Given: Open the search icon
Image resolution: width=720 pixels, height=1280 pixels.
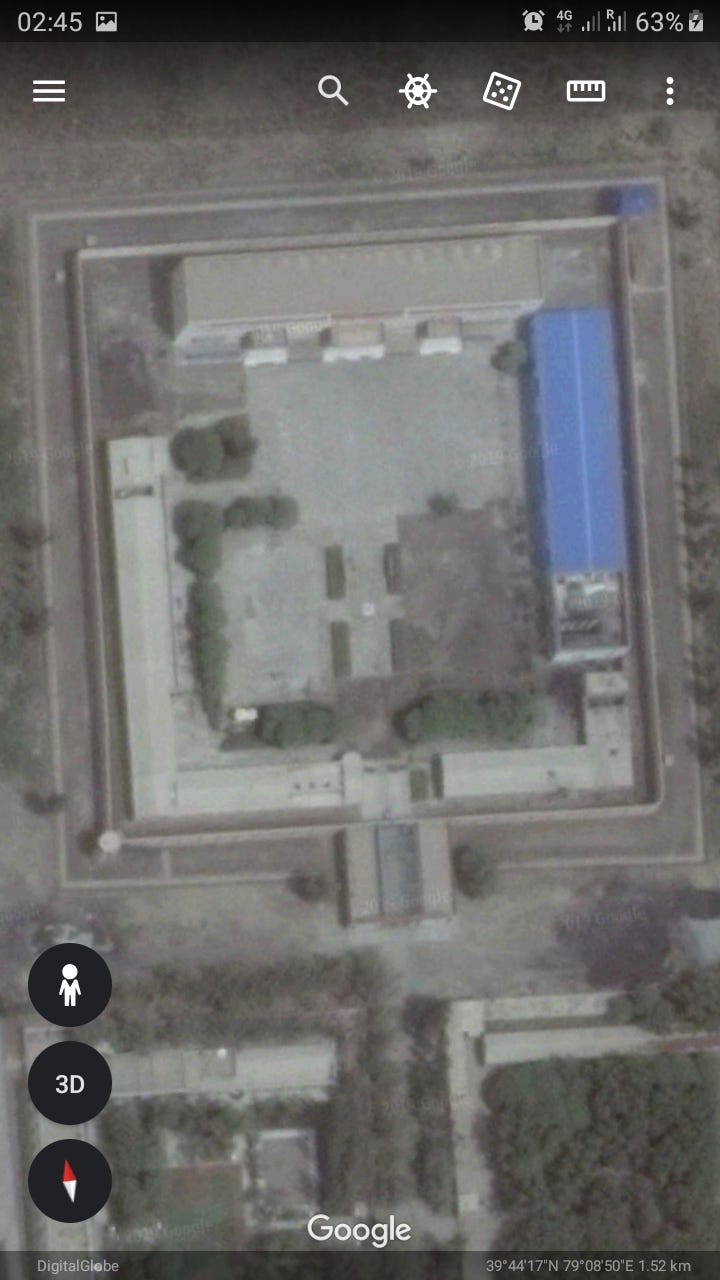Looking at the screenshot, I should click(333, 91).
